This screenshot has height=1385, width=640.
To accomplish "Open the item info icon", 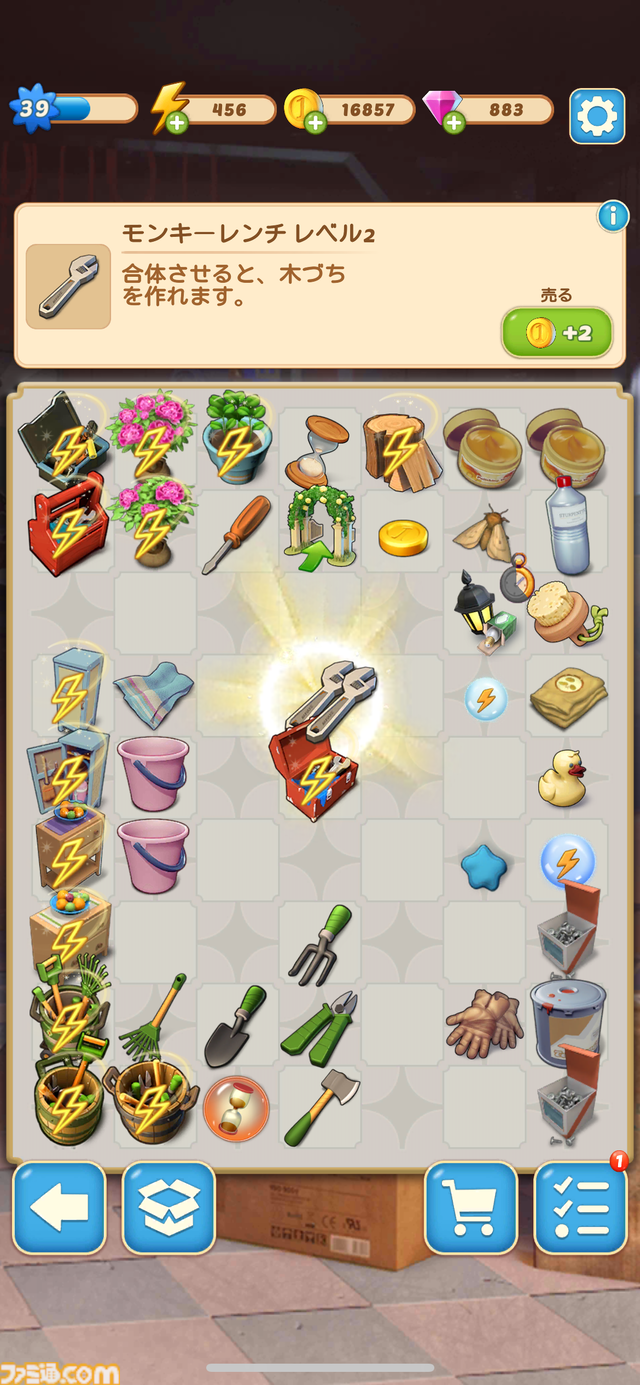I will (x=612, y=215).
